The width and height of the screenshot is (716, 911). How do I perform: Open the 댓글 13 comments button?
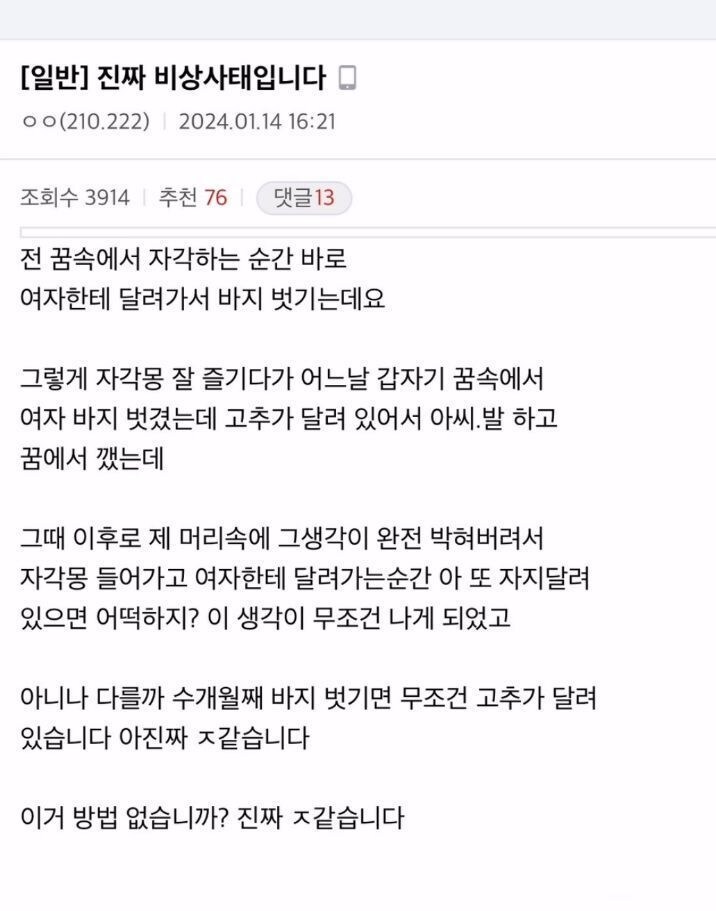point(304,198)
